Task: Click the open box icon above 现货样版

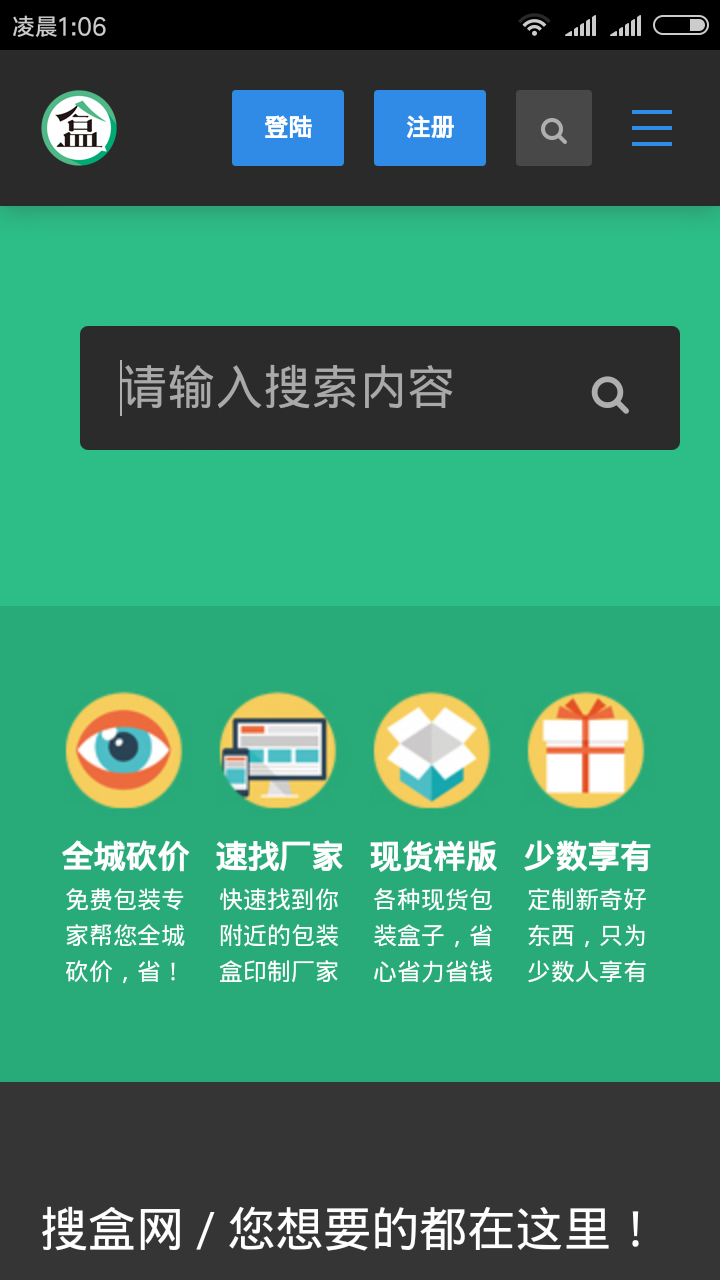Action: (431, 750)
